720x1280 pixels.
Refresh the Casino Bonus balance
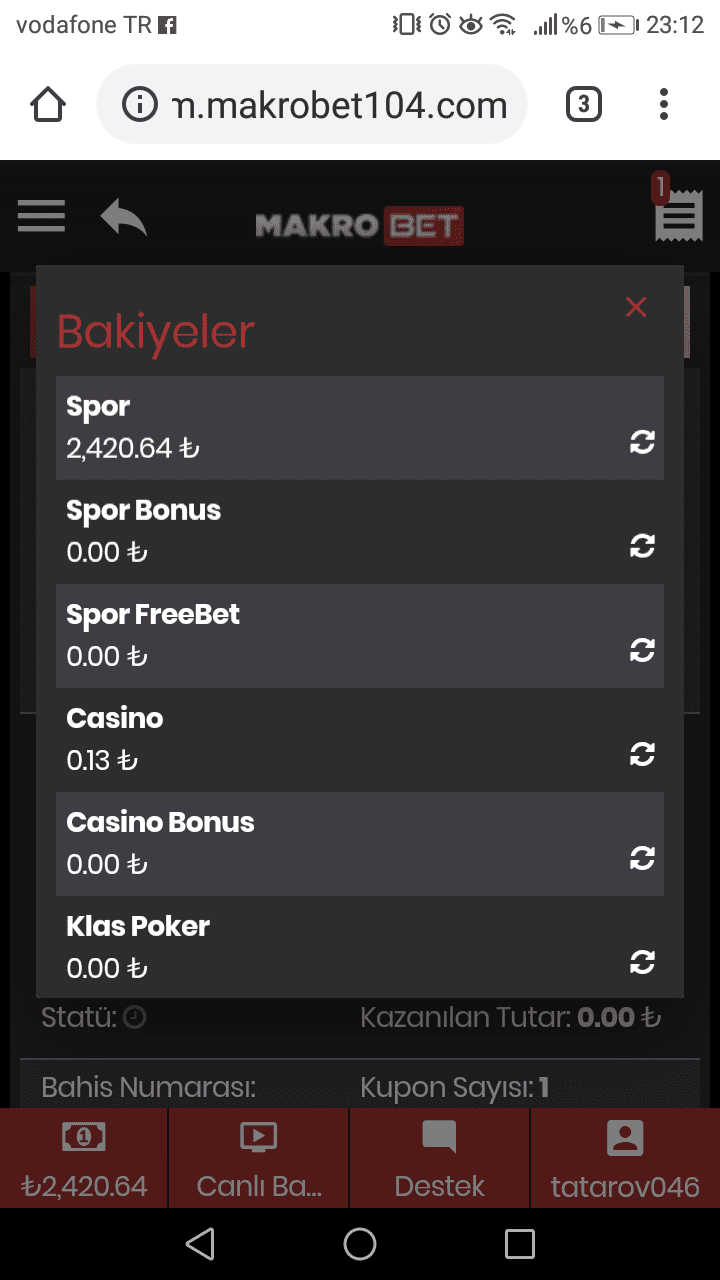point(642,858)
